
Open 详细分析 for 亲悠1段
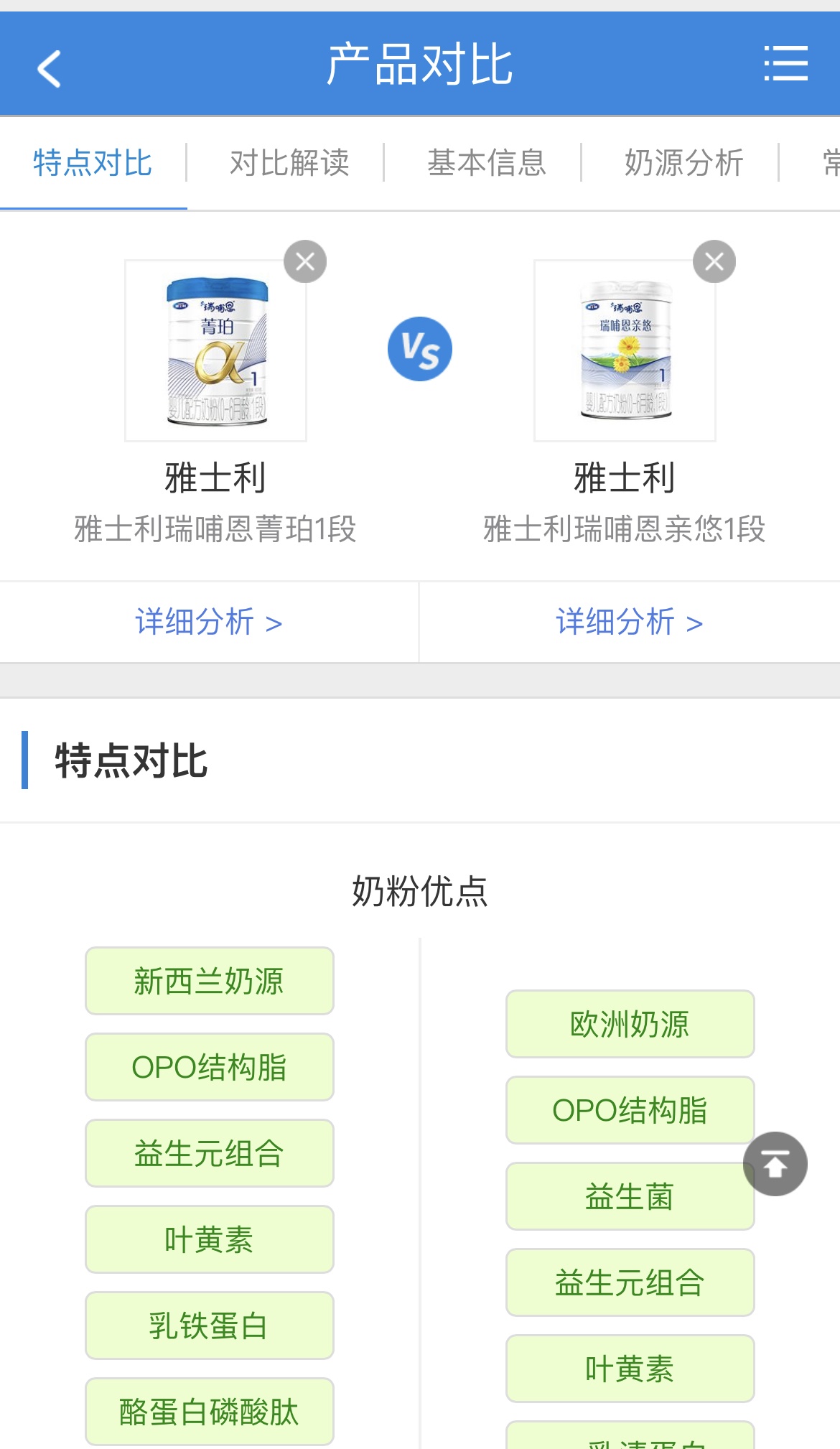point(629,622)
